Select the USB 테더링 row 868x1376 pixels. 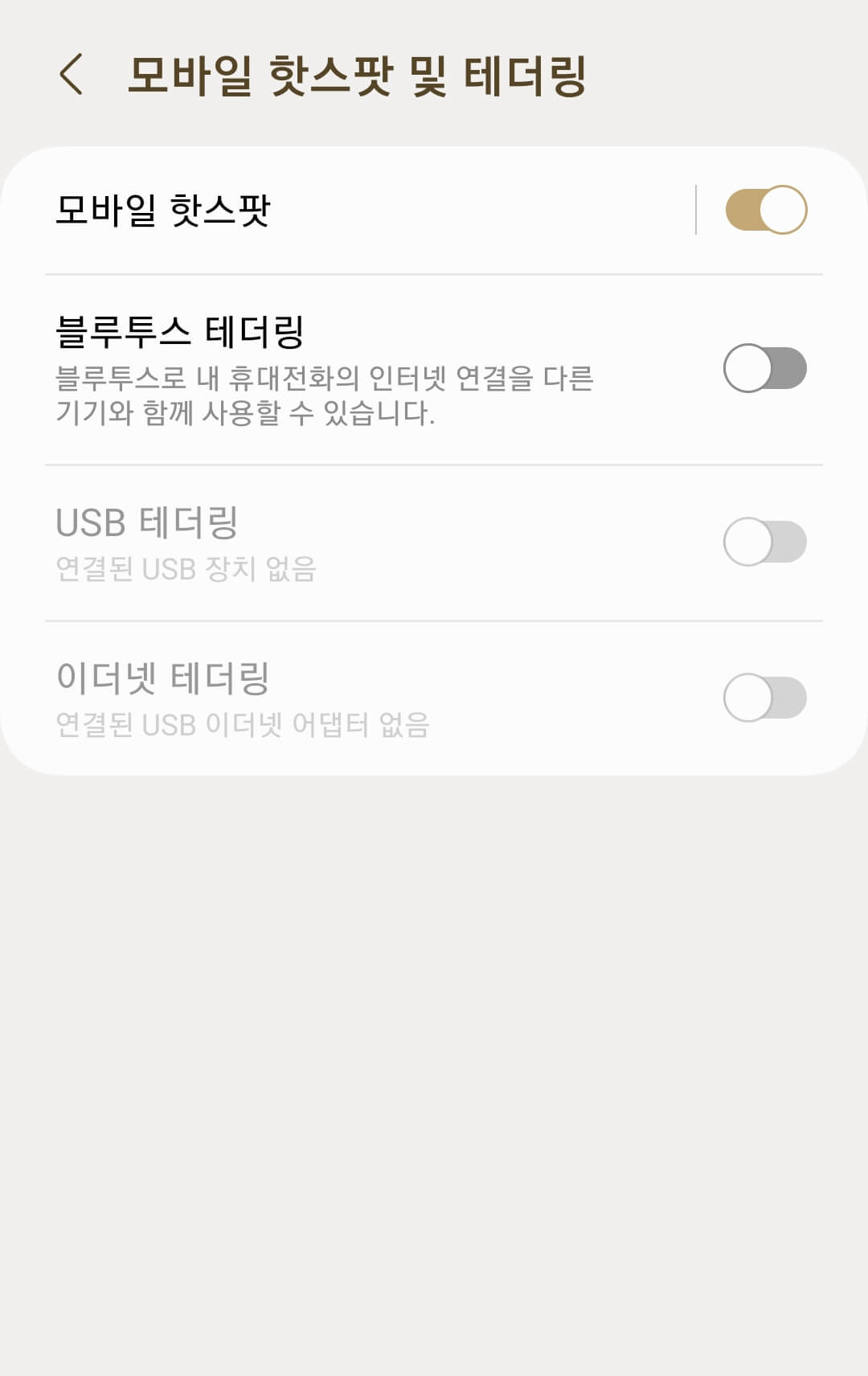321,541
